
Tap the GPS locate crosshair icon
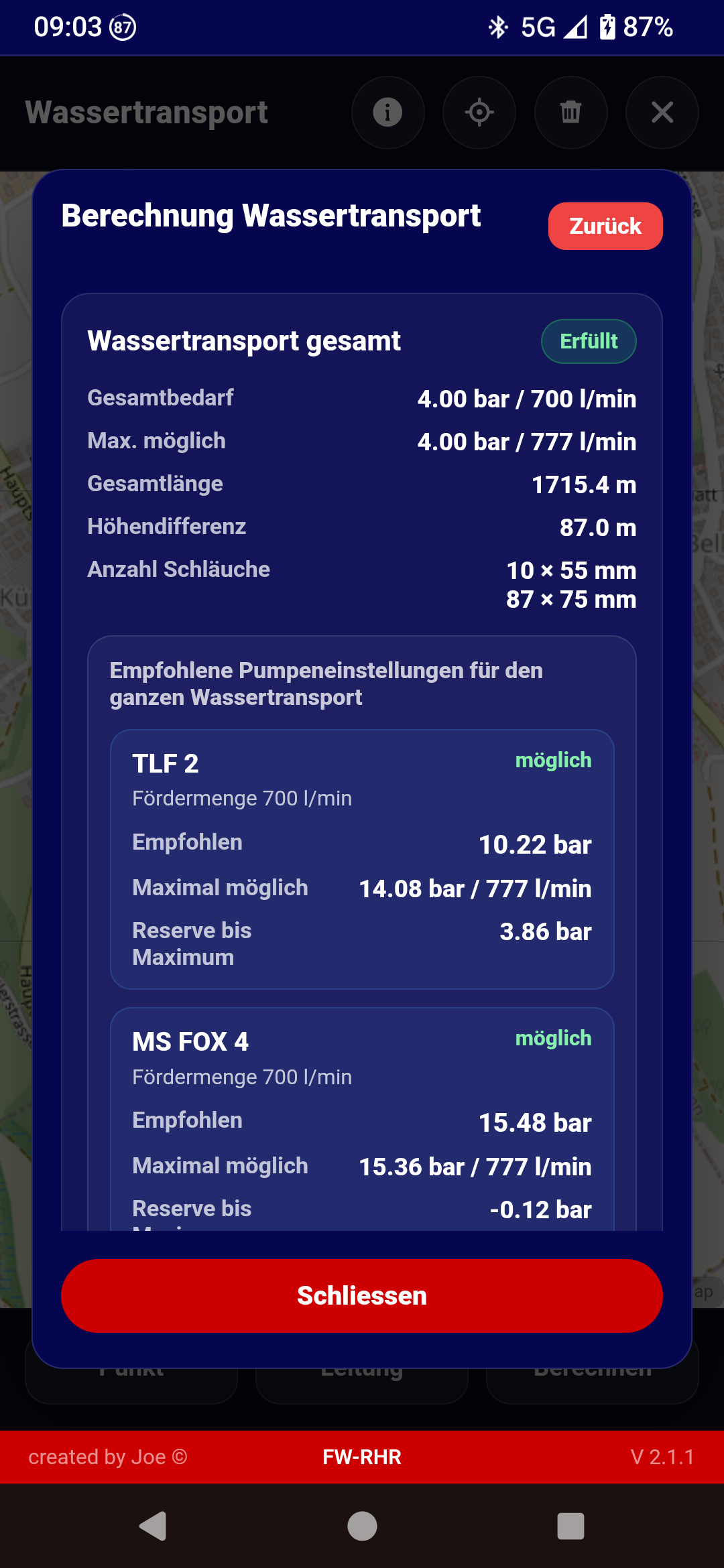pyautogui.click(x=479, y=113)
